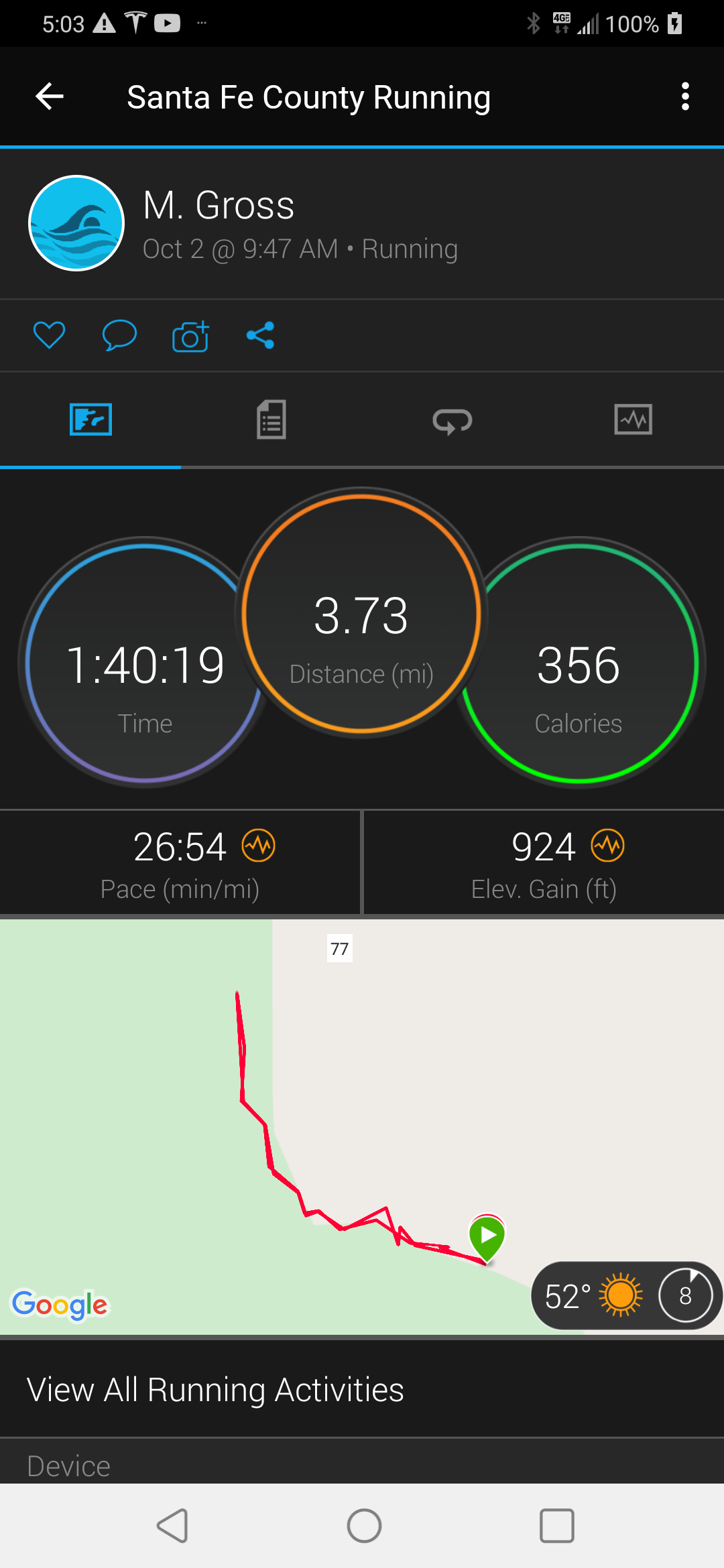
Task: Switch to the stats details tab
Action: [x=271, y=420]
